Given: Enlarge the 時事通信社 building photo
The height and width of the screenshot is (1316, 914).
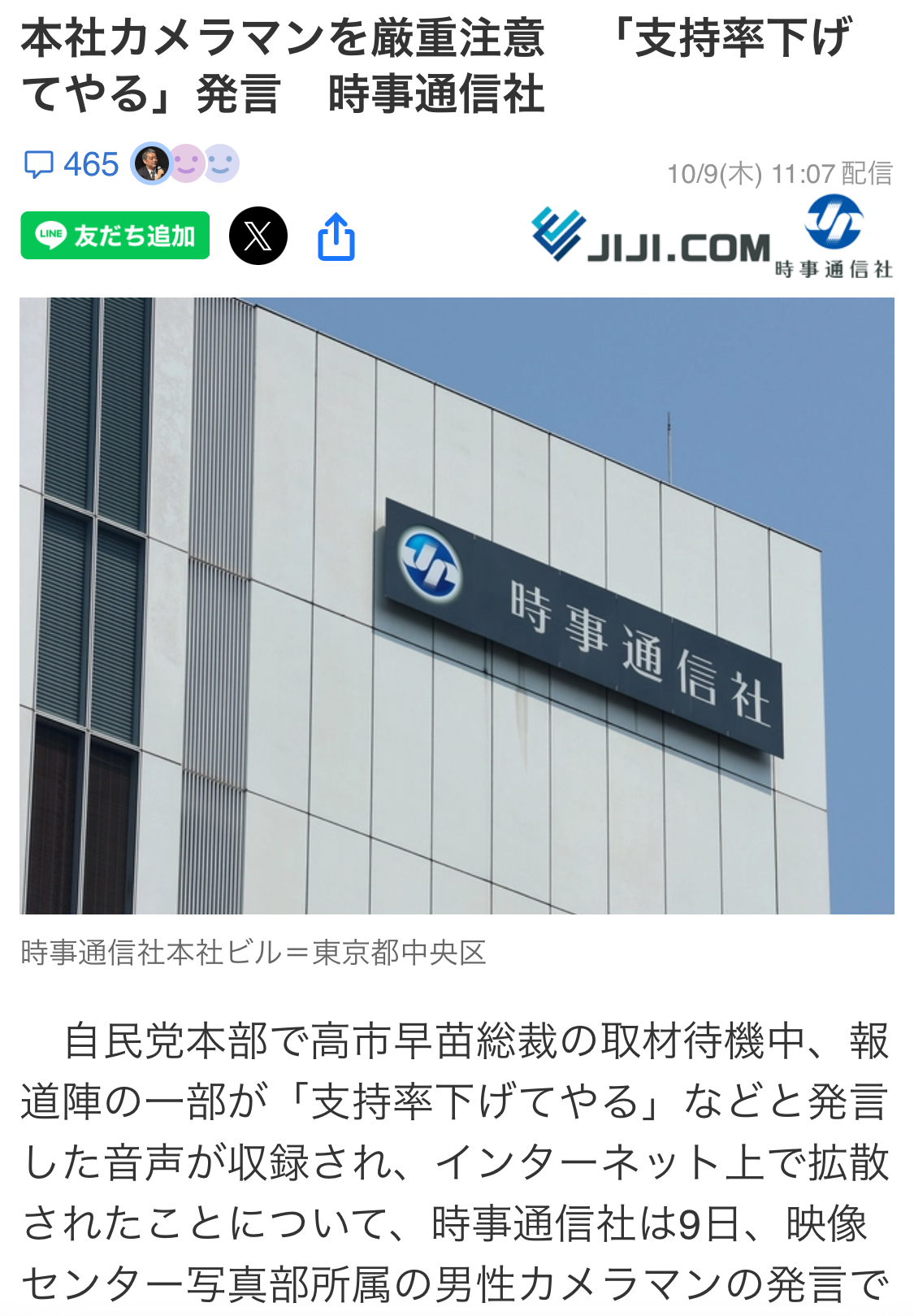Looking at the screenshot, I should coord(457,606).
